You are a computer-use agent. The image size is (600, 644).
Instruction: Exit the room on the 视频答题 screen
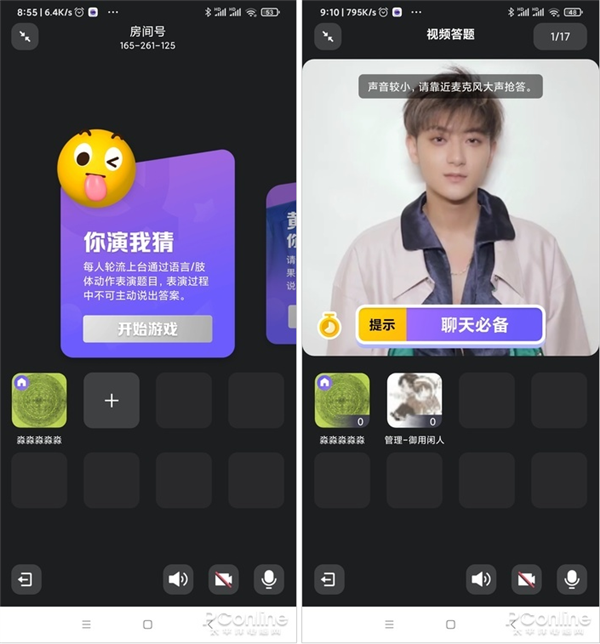click(328, 579)
